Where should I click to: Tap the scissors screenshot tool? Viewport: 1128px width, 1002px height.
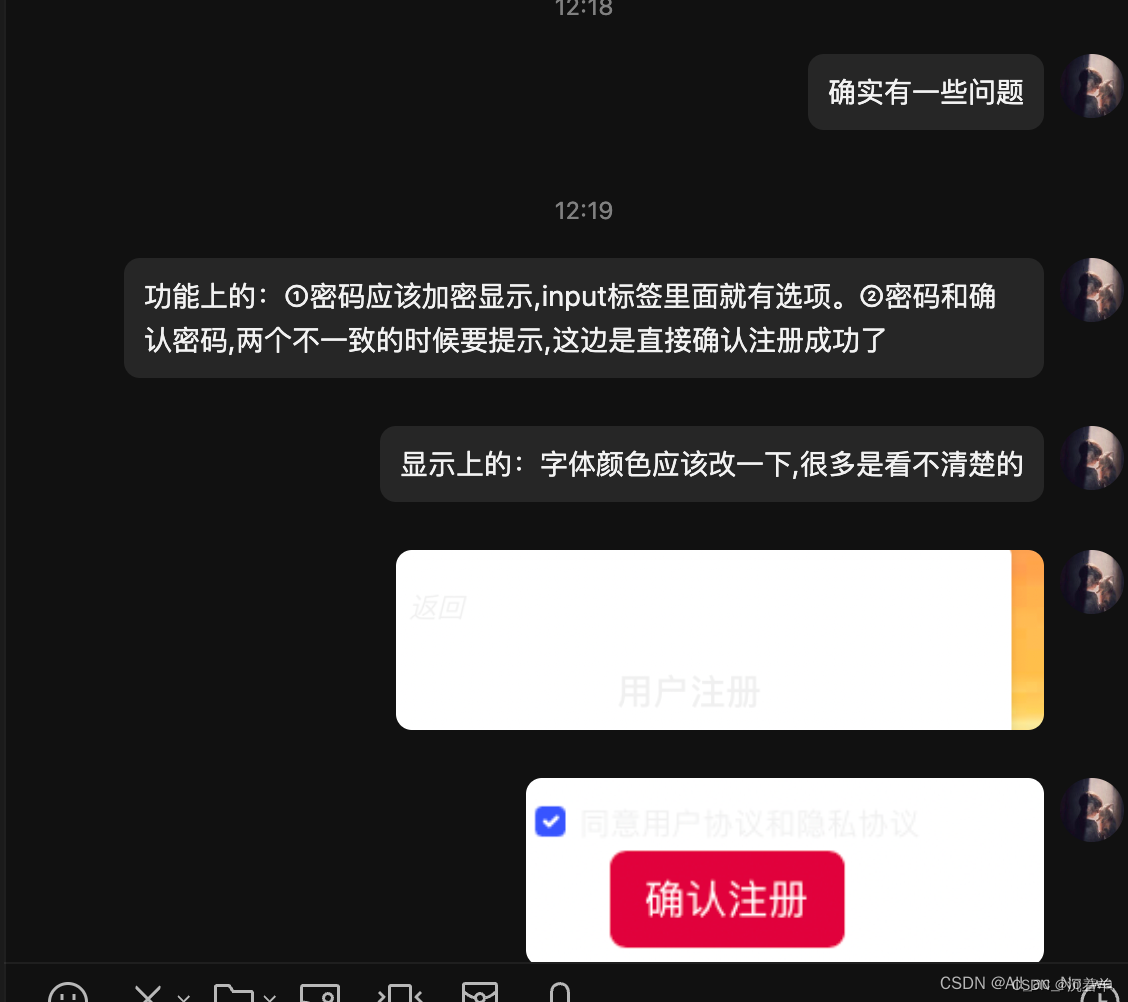[148, 993]
